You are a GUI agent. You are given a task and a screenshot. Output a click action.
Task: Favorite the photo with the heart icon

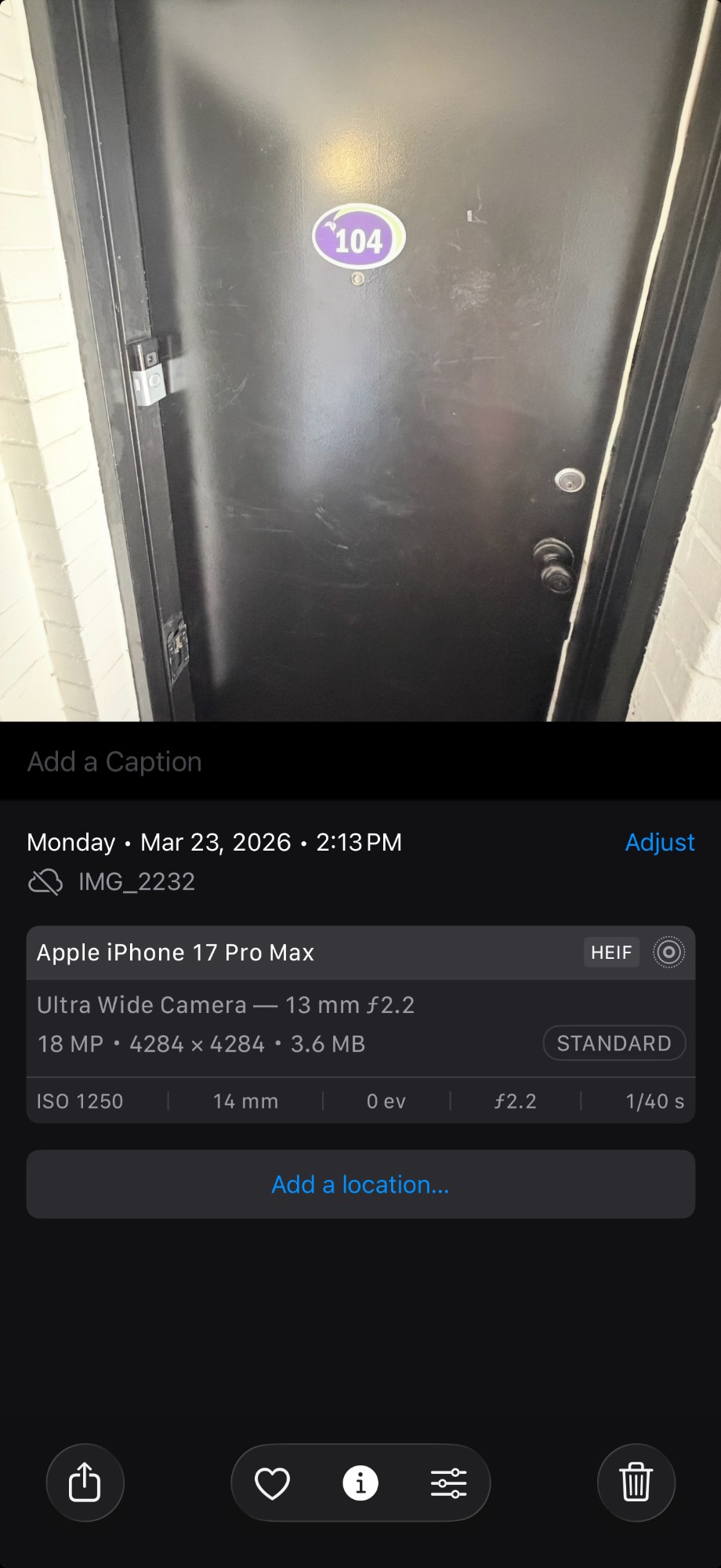coord(273,1483)
